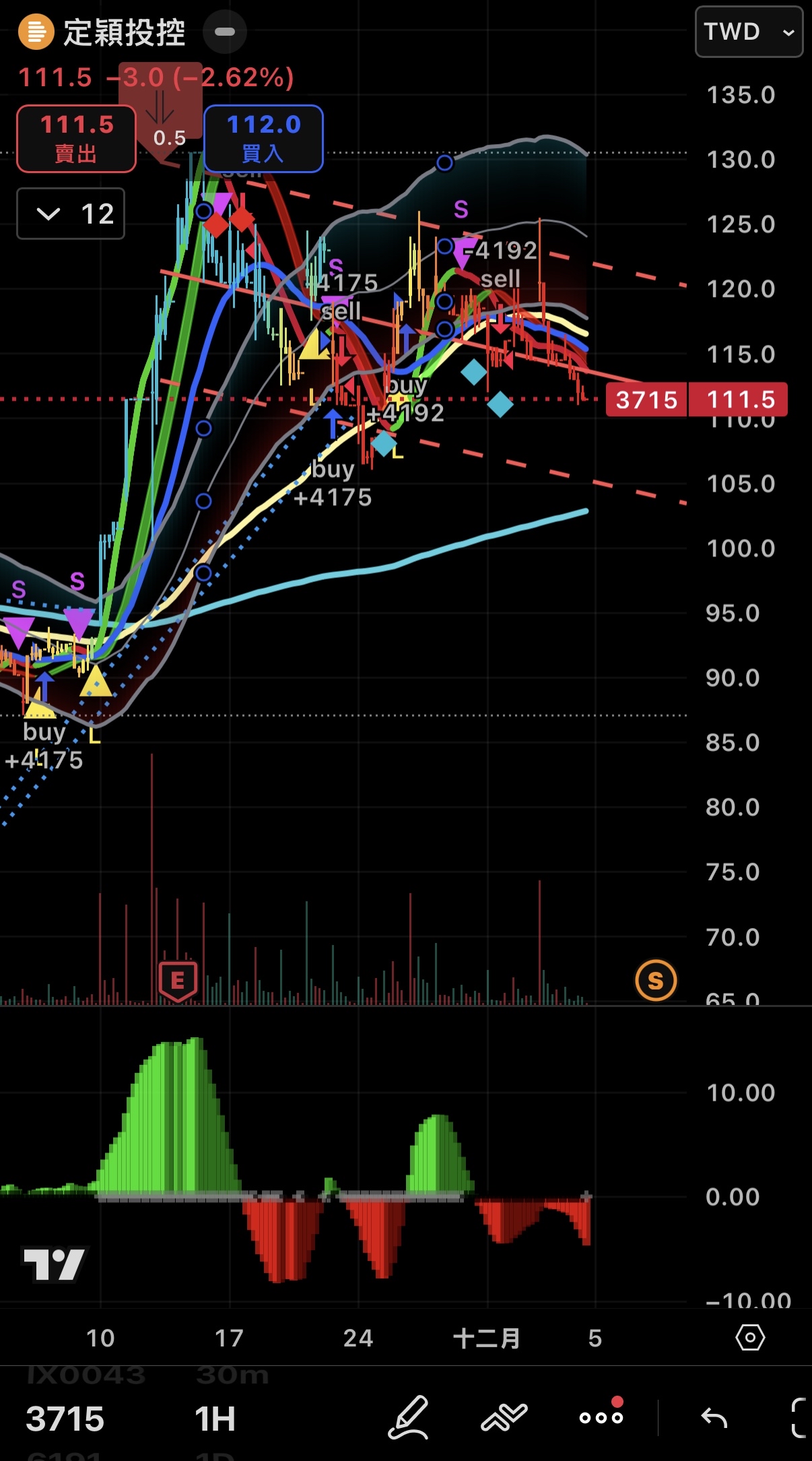Tap the orange S split marker
The width and height of the screenshot is (812, 1461).
pos(655,981)
